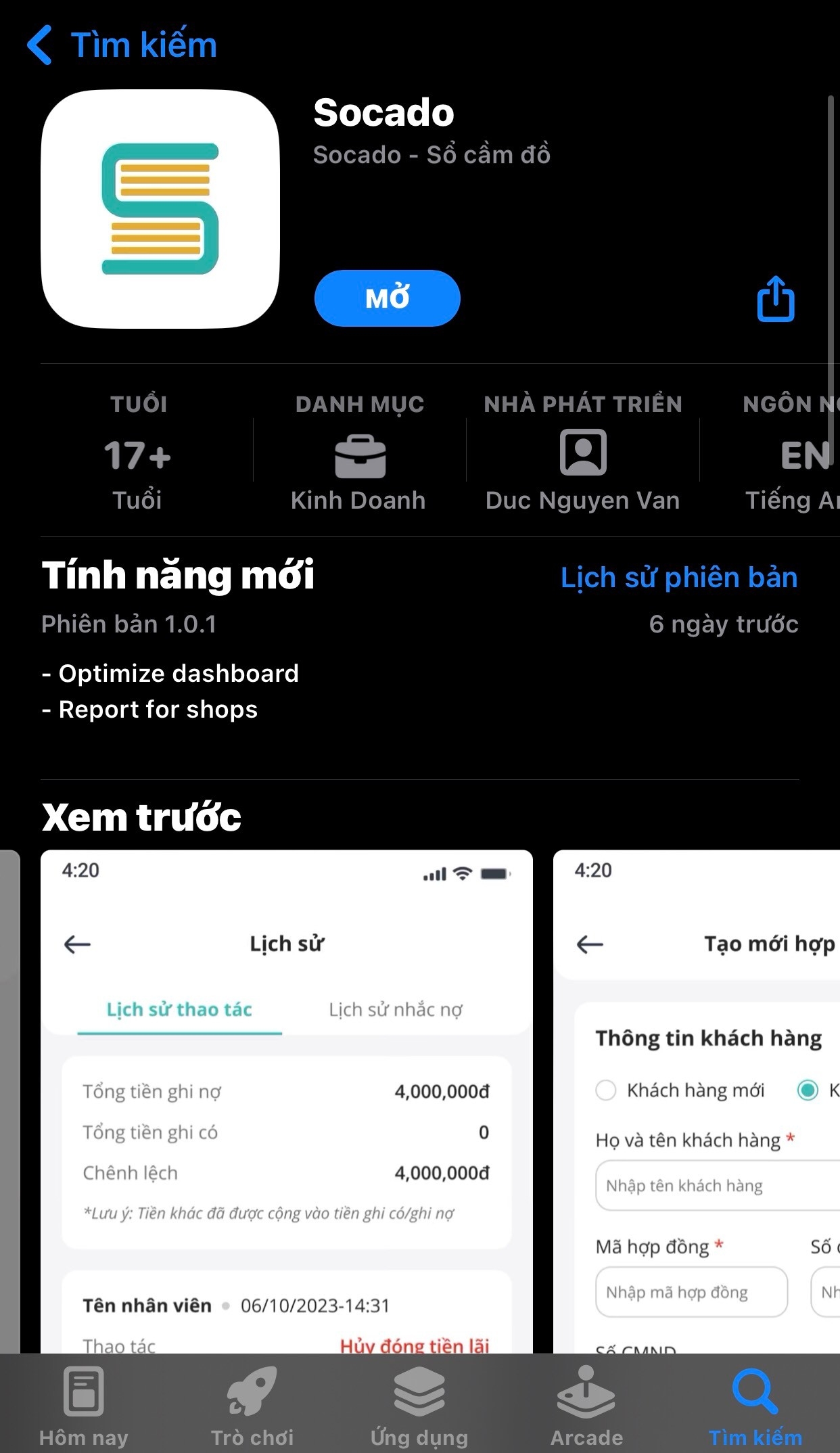Share the Socado app page
The height and width of the screenshot is (1453, 840).
pyautogui.click(x=775, y=298)
